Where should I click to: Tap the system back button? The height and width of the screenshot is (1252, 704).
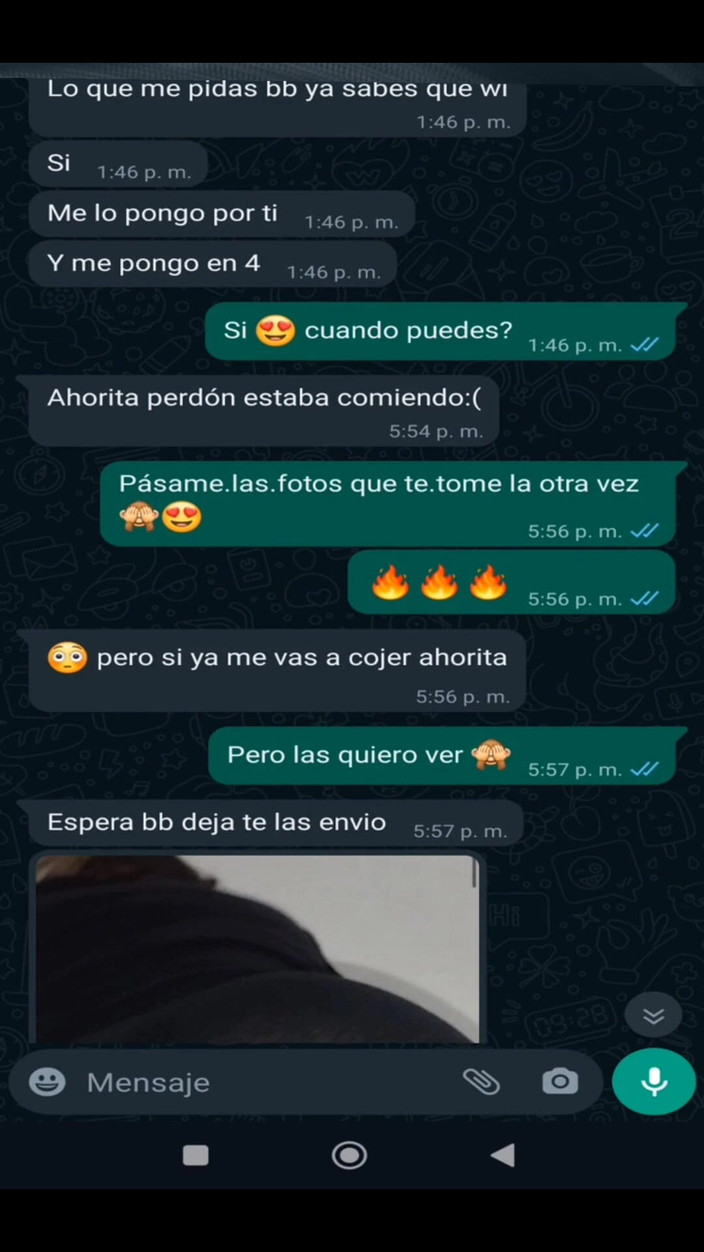503,1156
